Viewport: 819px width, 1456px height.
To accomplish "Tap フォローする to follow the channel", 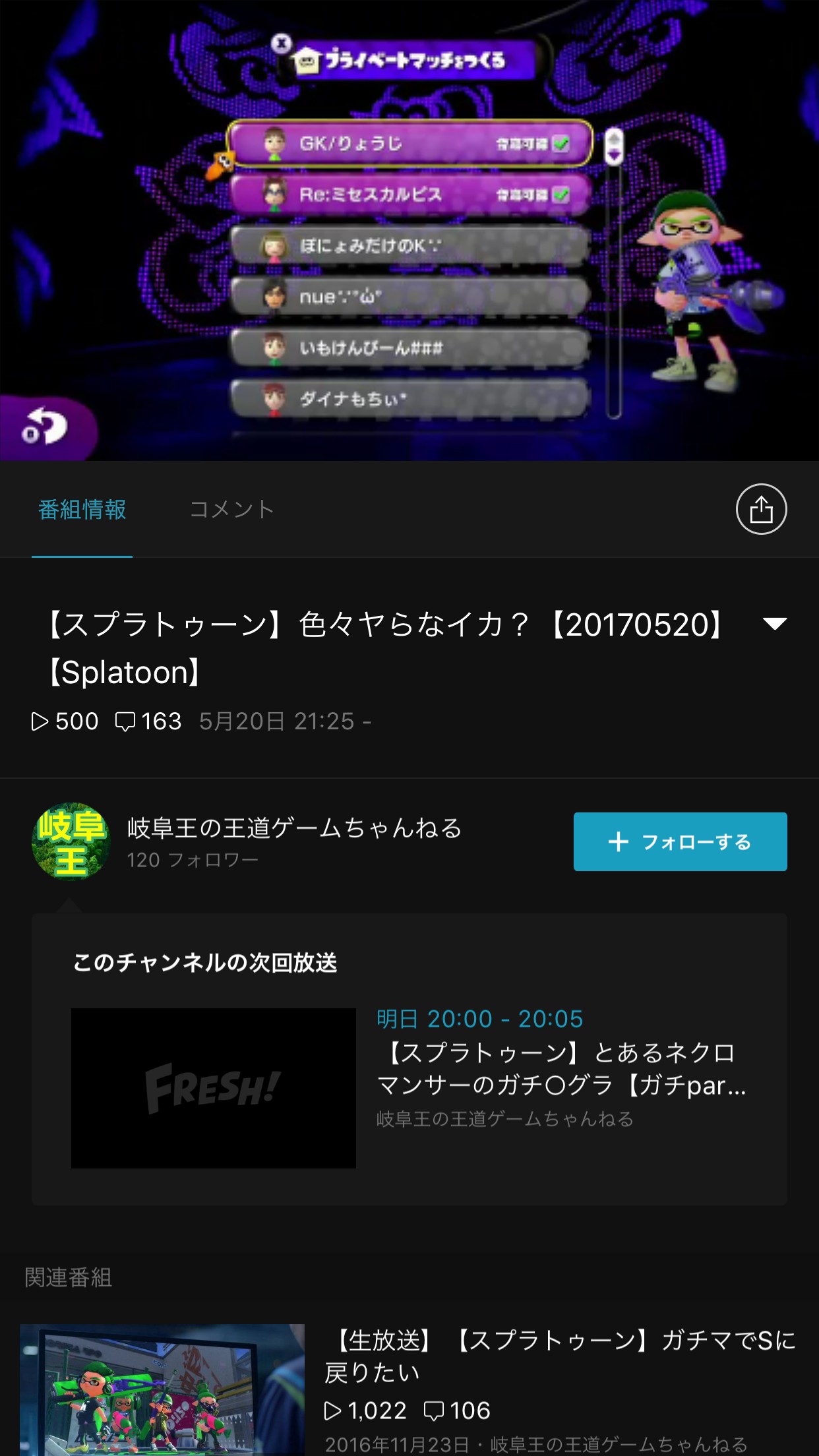I will click(x=680, y=841).
